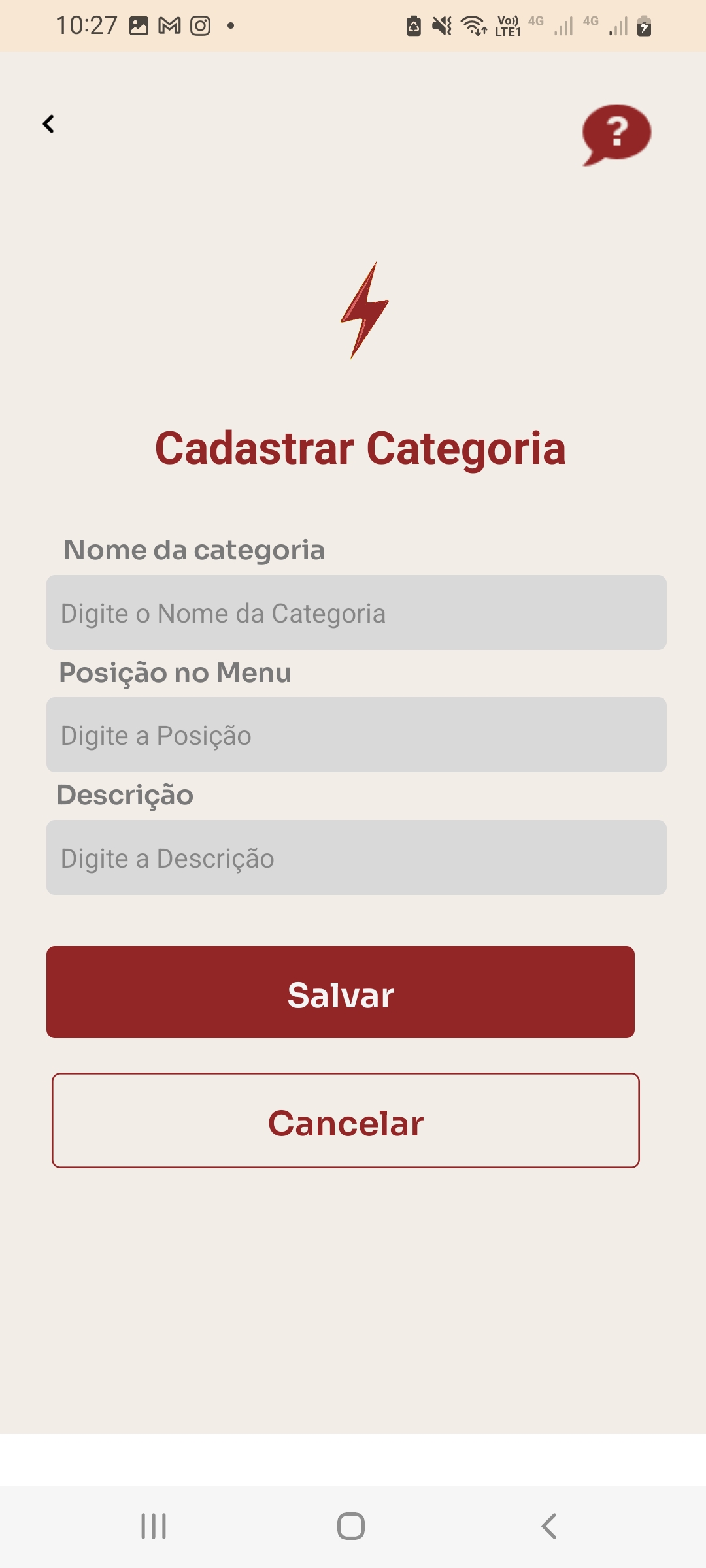
Task: Open the help chat bubble icon
Action: [615, 134]
